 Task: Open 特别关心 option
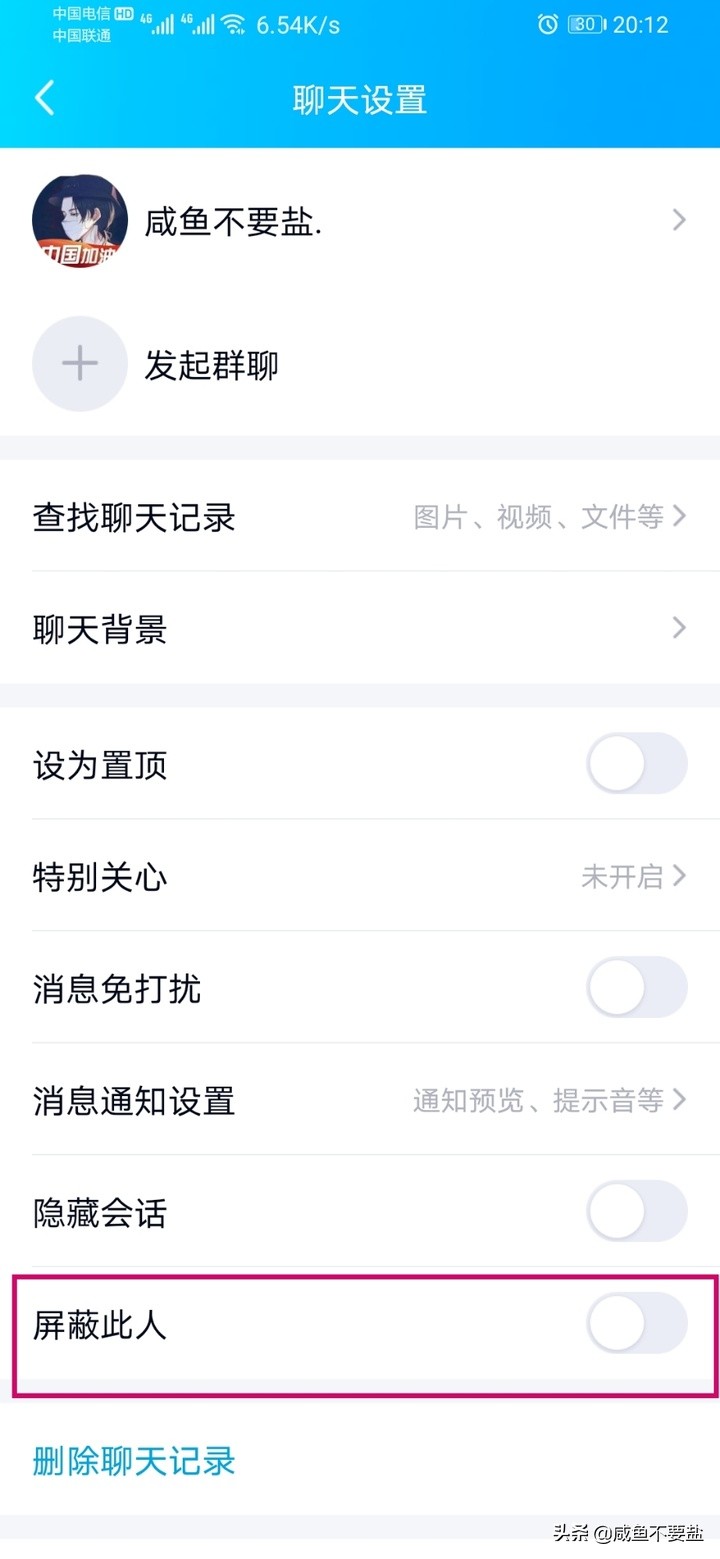360,877
